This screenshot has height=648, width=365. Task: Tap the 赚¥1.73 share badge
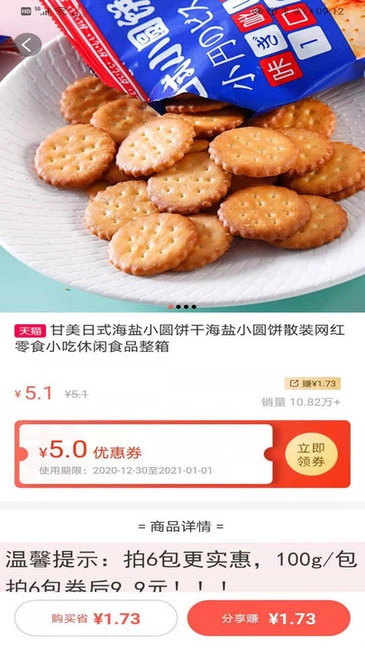click(x=312, y=384)
